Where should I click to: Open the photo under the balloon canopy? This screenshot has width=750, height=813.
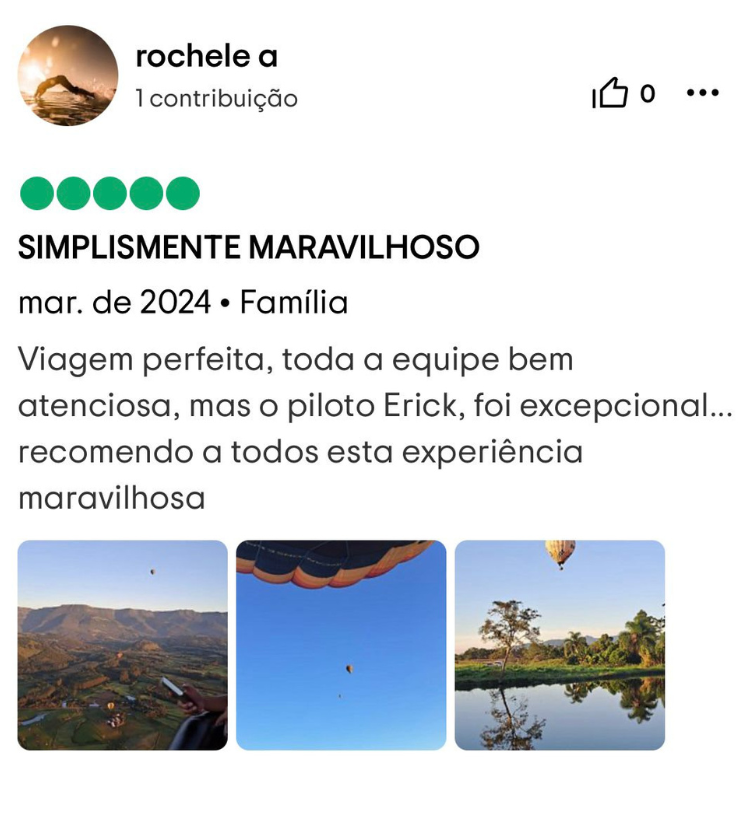point(341,645)
